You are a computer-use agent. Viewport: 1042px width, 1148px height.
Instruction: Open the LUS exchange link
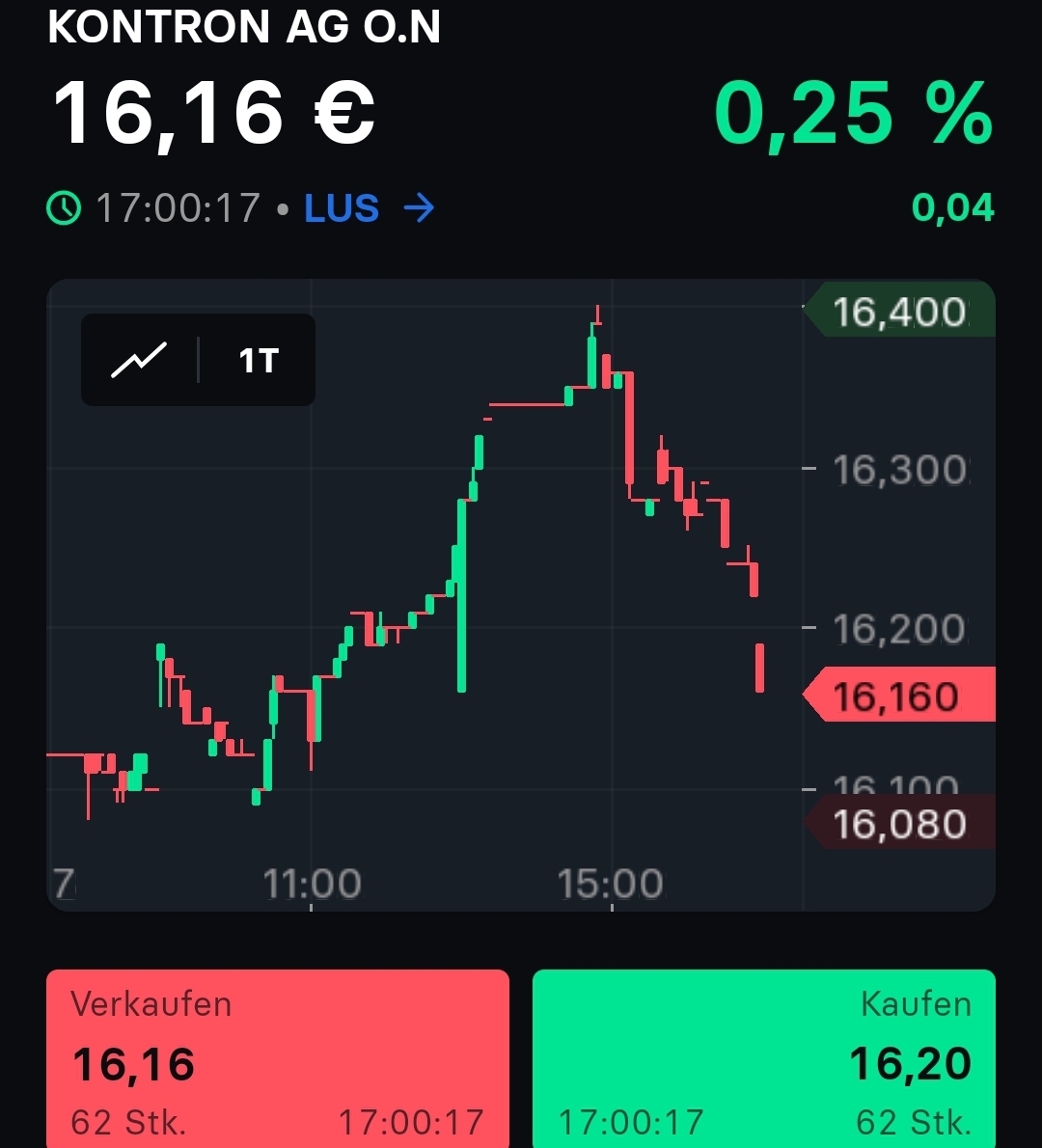(340, 207)
